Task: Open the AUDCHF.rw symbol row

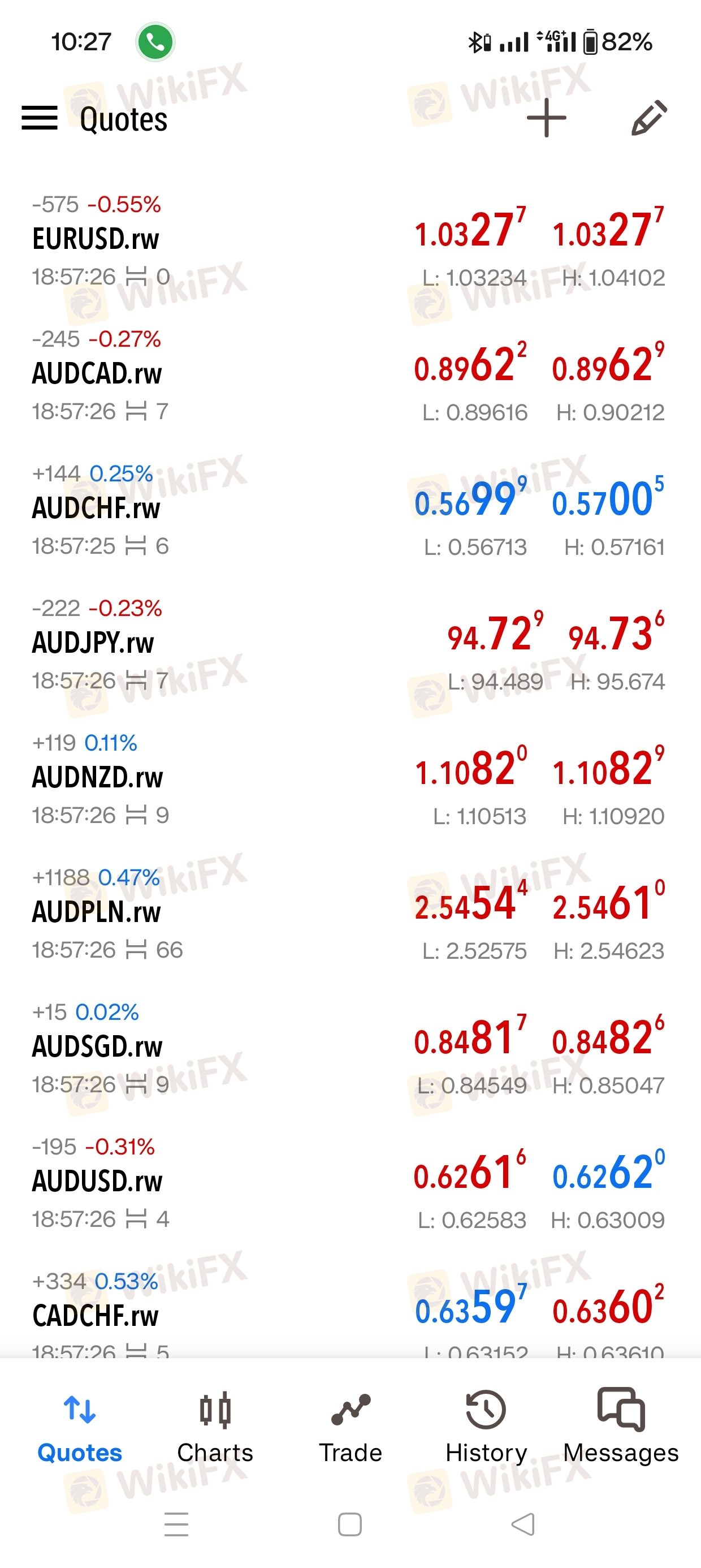Action: [350, 510]
